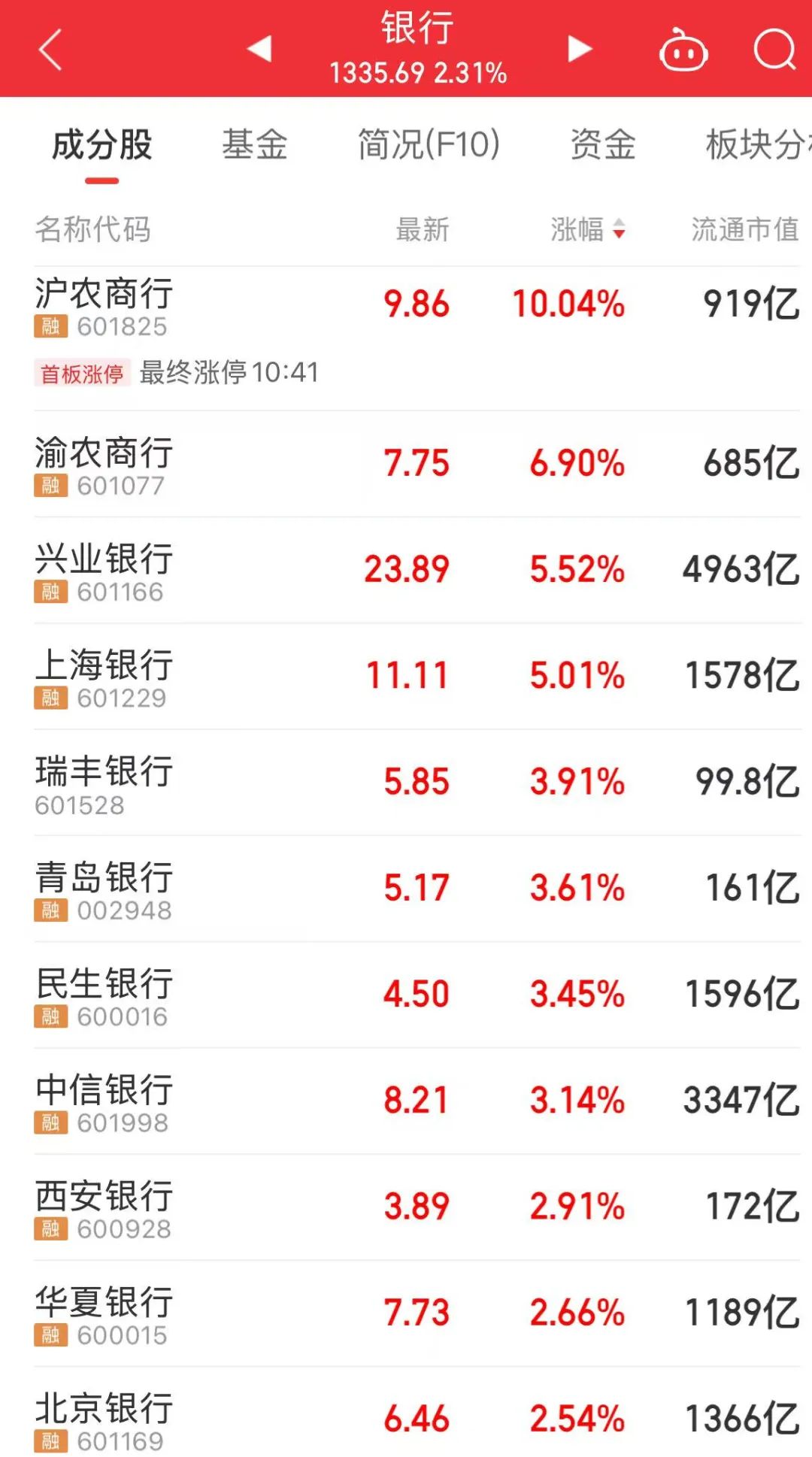812x1457 pixels.
Task: Tap the 融 margin badge beside 沪农商行
Action: point(50,328)
